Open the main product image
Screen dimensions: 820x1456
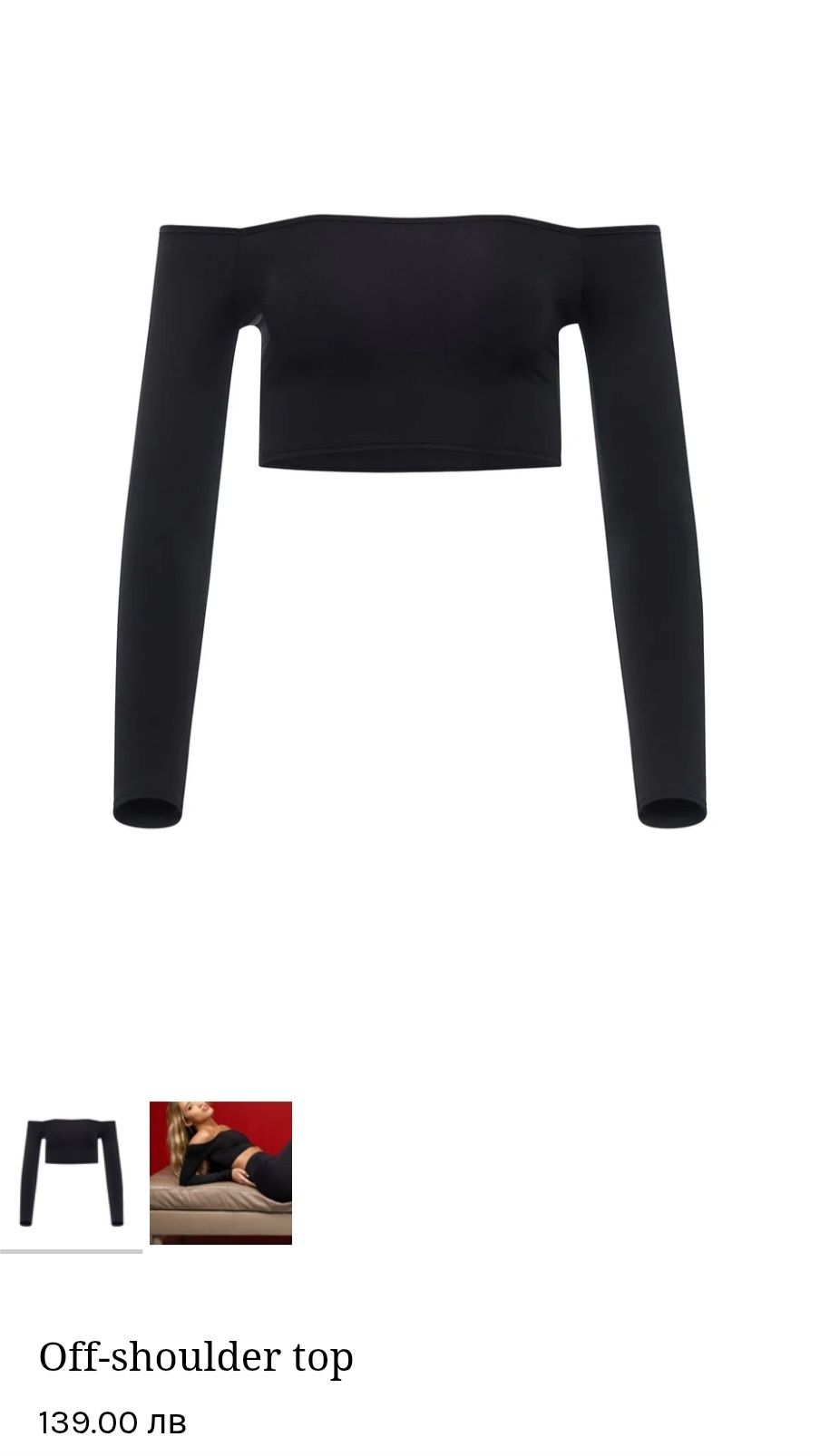410,508
